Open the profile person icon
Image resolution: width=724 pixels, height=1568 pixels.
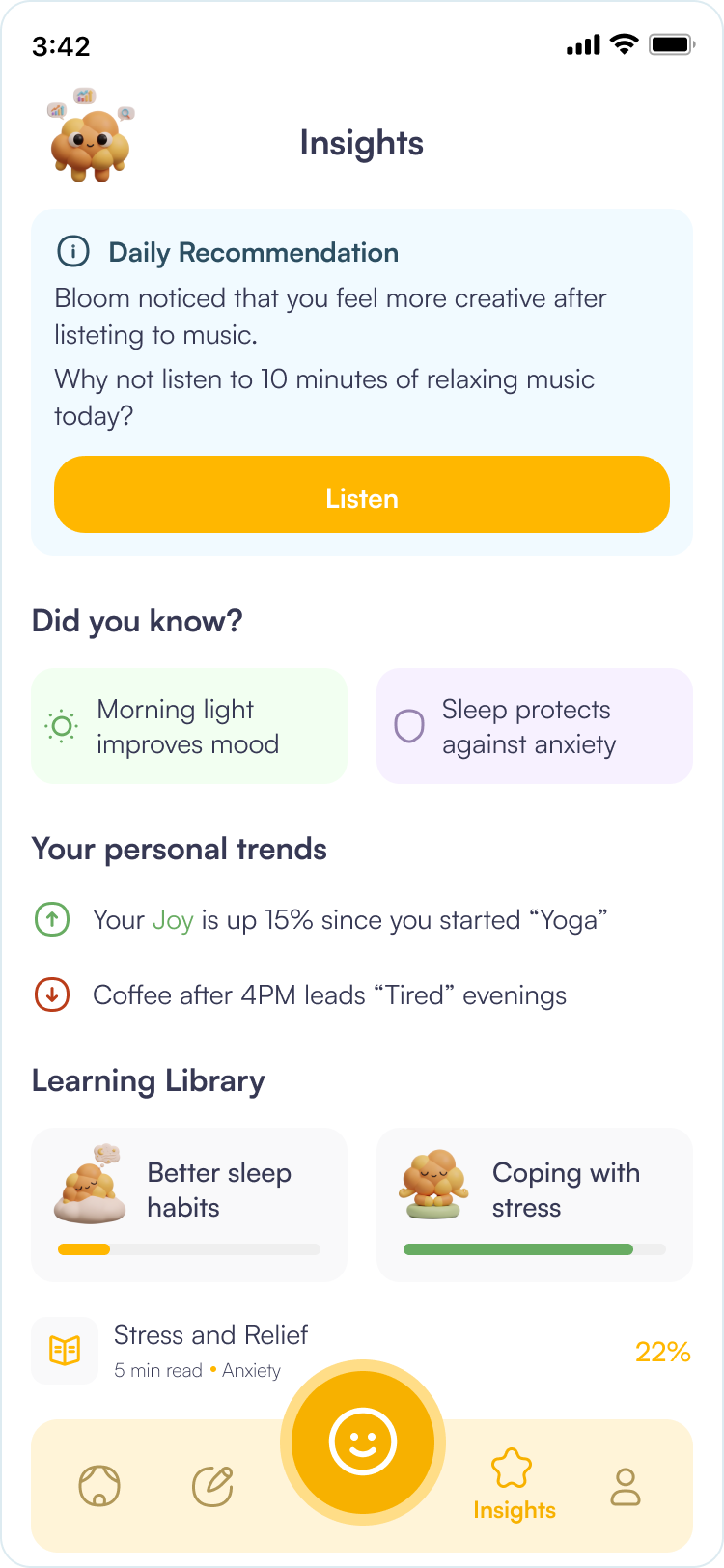pos(626,1485)
